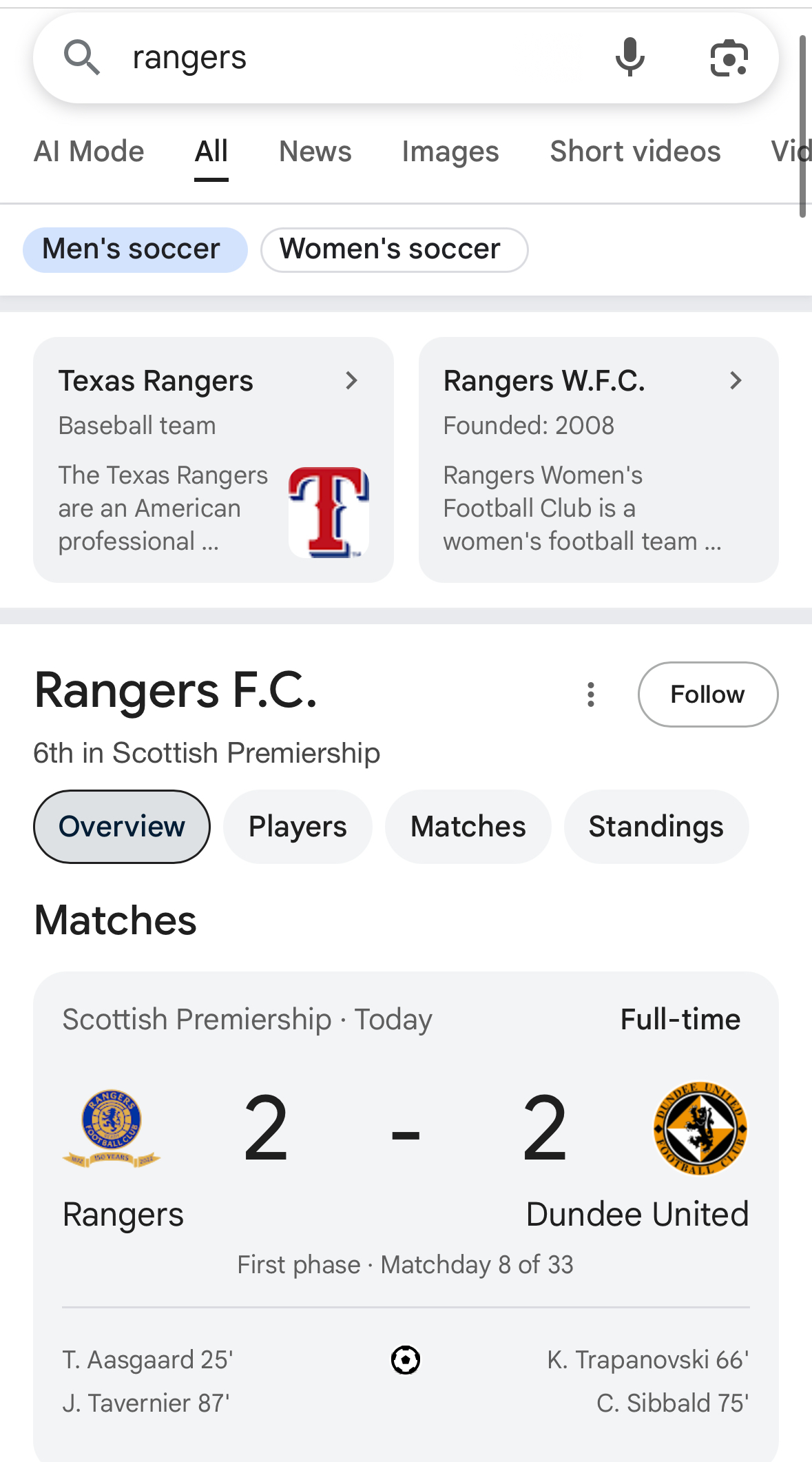Open the Rangers W.F.C. card
Screen dimensions: 812x1462
tap(598, 460)
